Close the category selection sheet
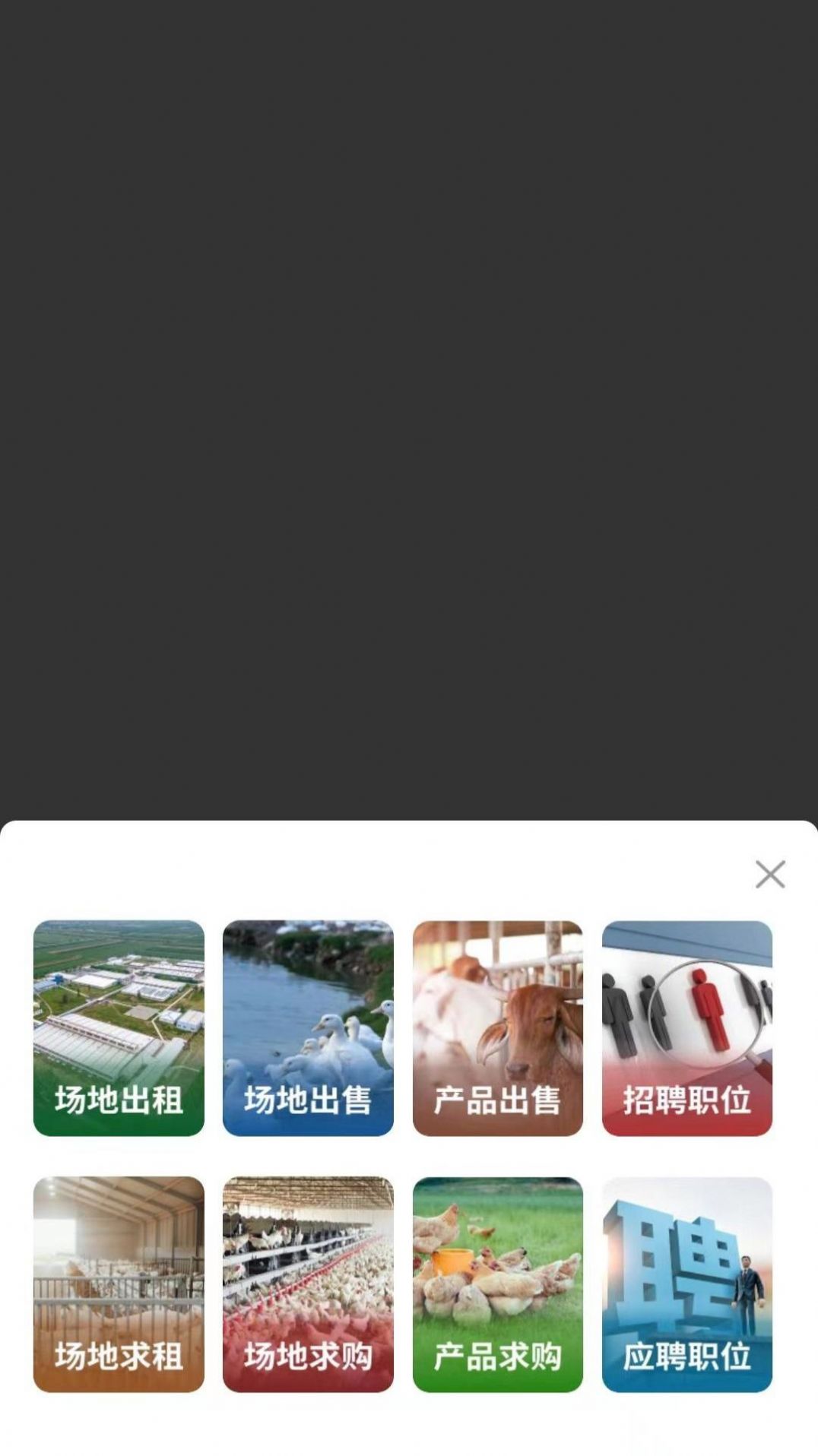The image size is (818, 1456). point(770,875)
